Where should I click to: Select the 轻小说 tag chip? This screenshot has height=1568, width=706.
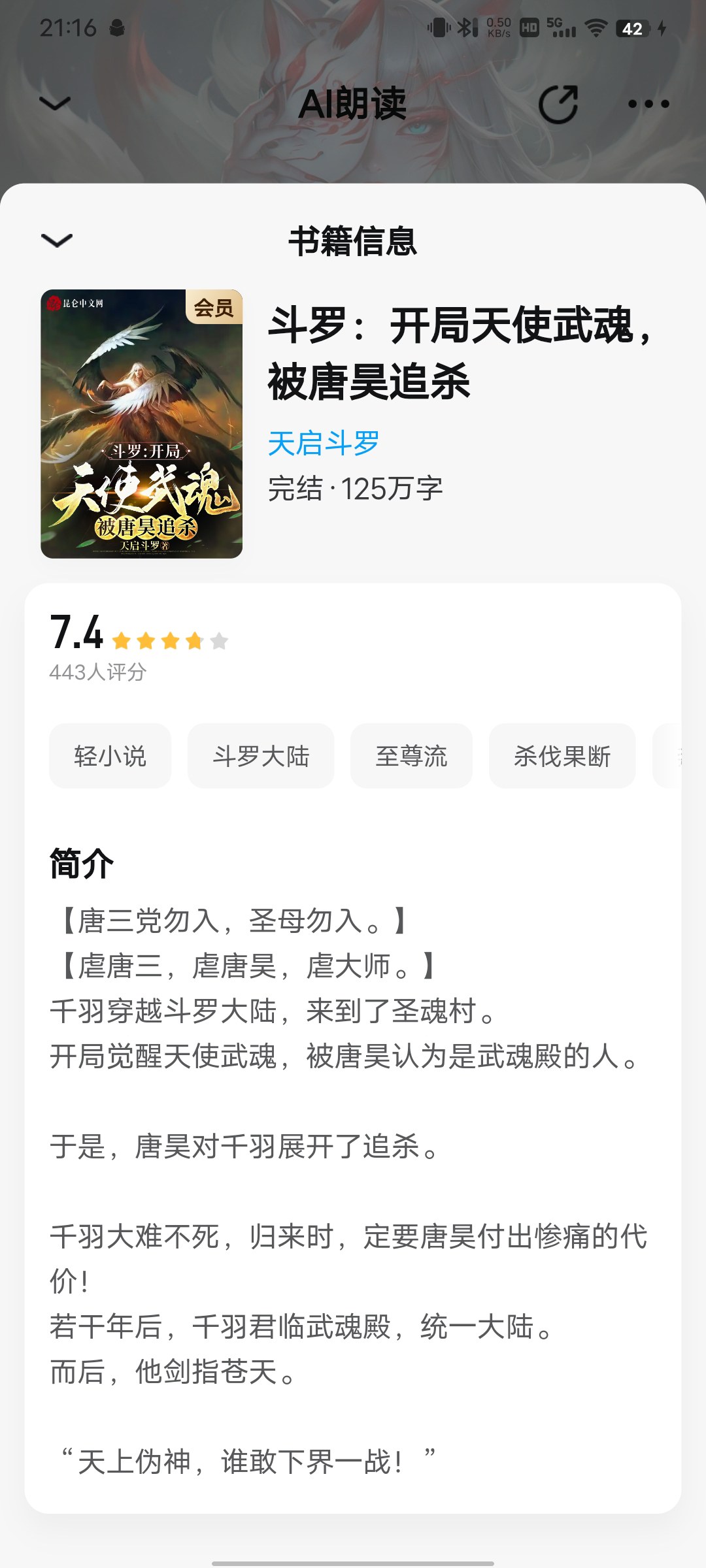point(110,756)
